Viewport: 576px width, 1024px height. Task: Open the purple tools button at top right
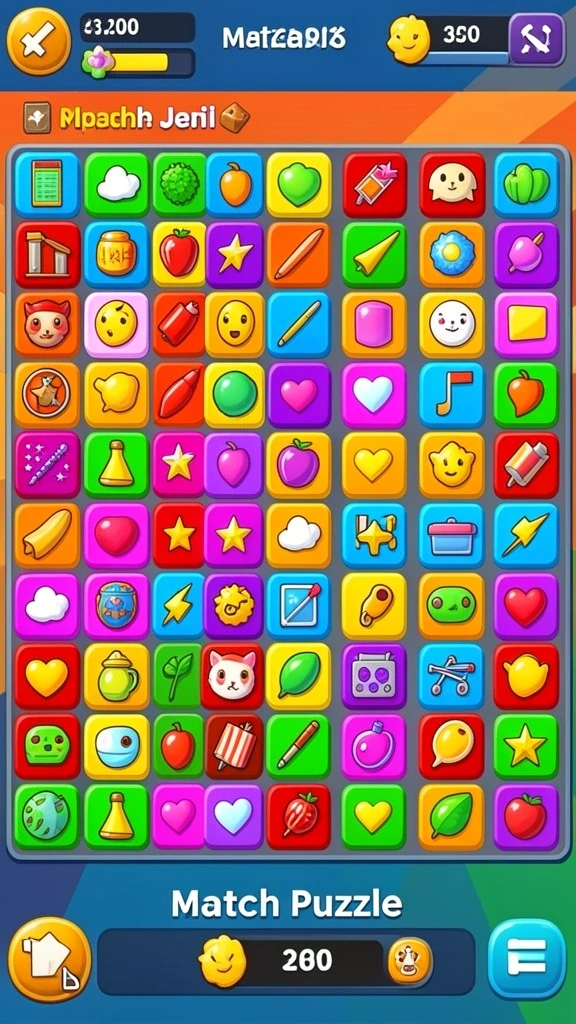click(x=536, y=40)
